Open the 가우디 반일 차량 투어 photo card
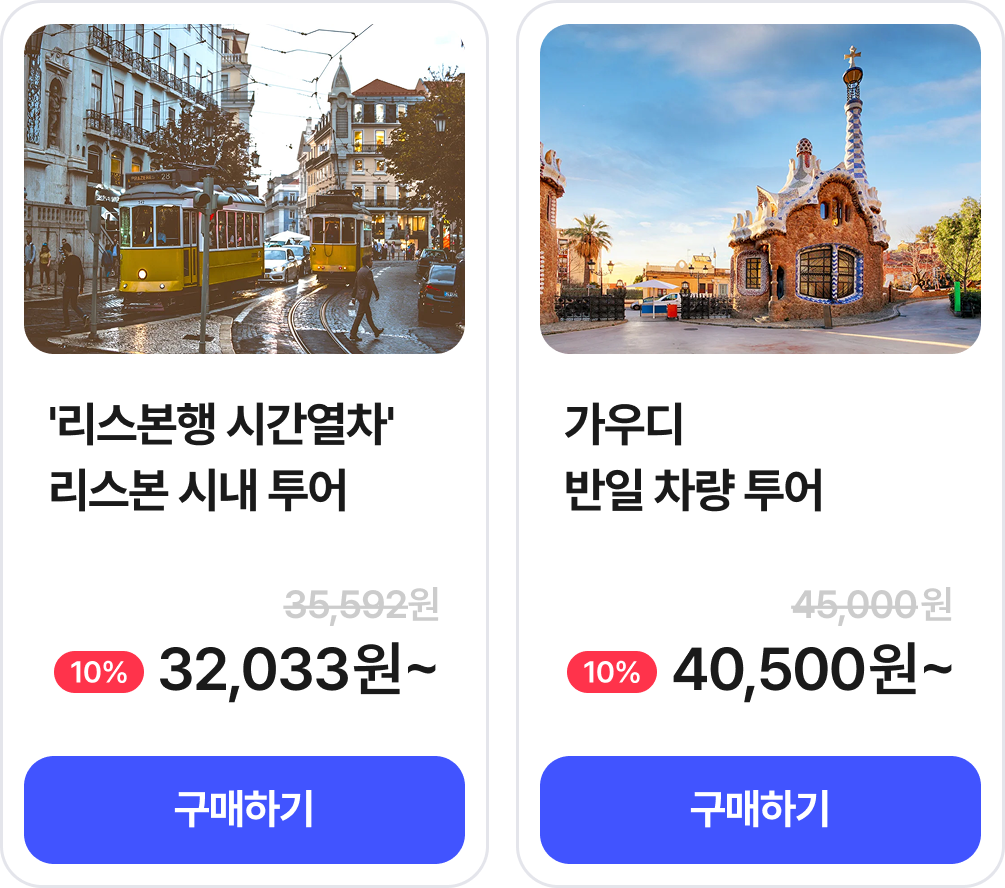1005x888 pixels. point(760,189)
